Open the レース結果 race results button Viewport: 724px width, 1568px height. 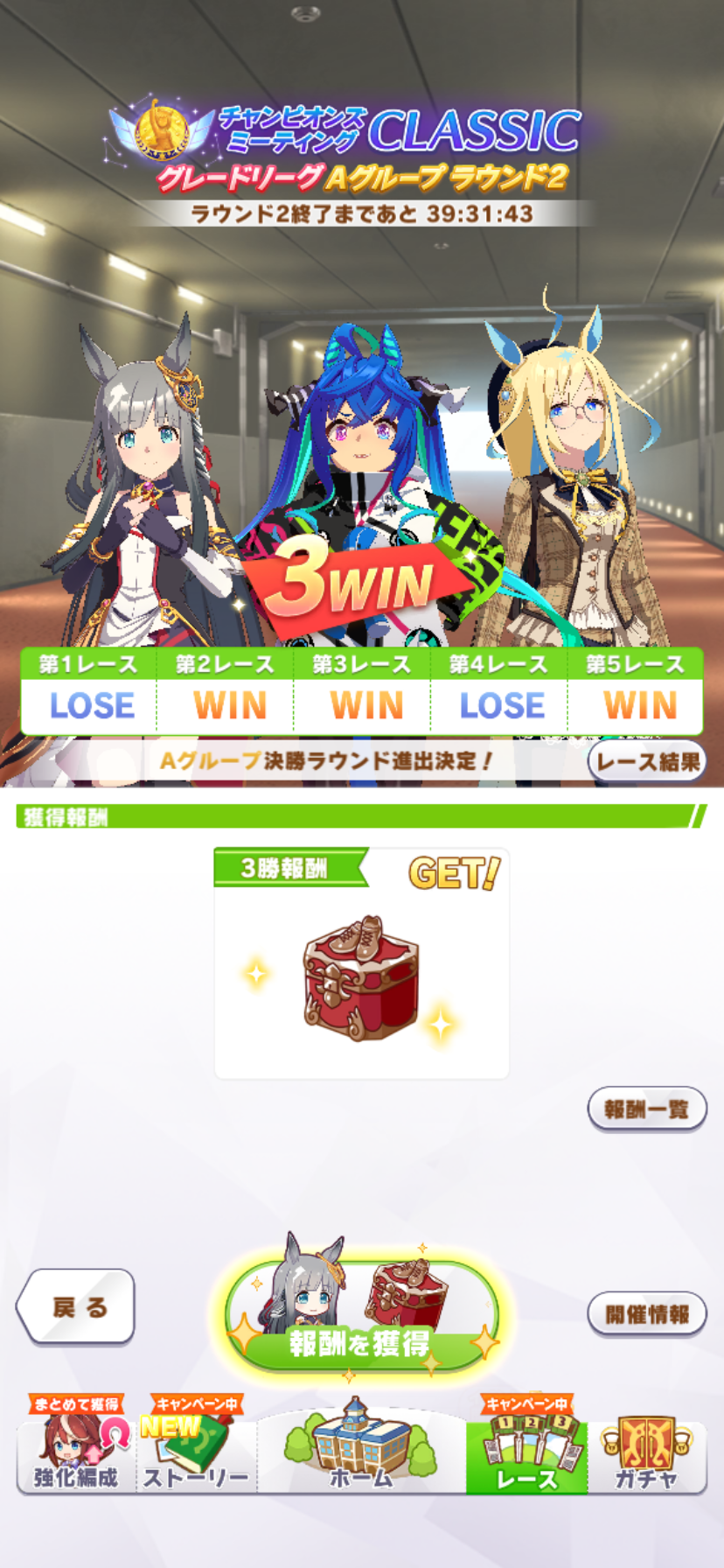pyautogui.click(x=647, y=761)
